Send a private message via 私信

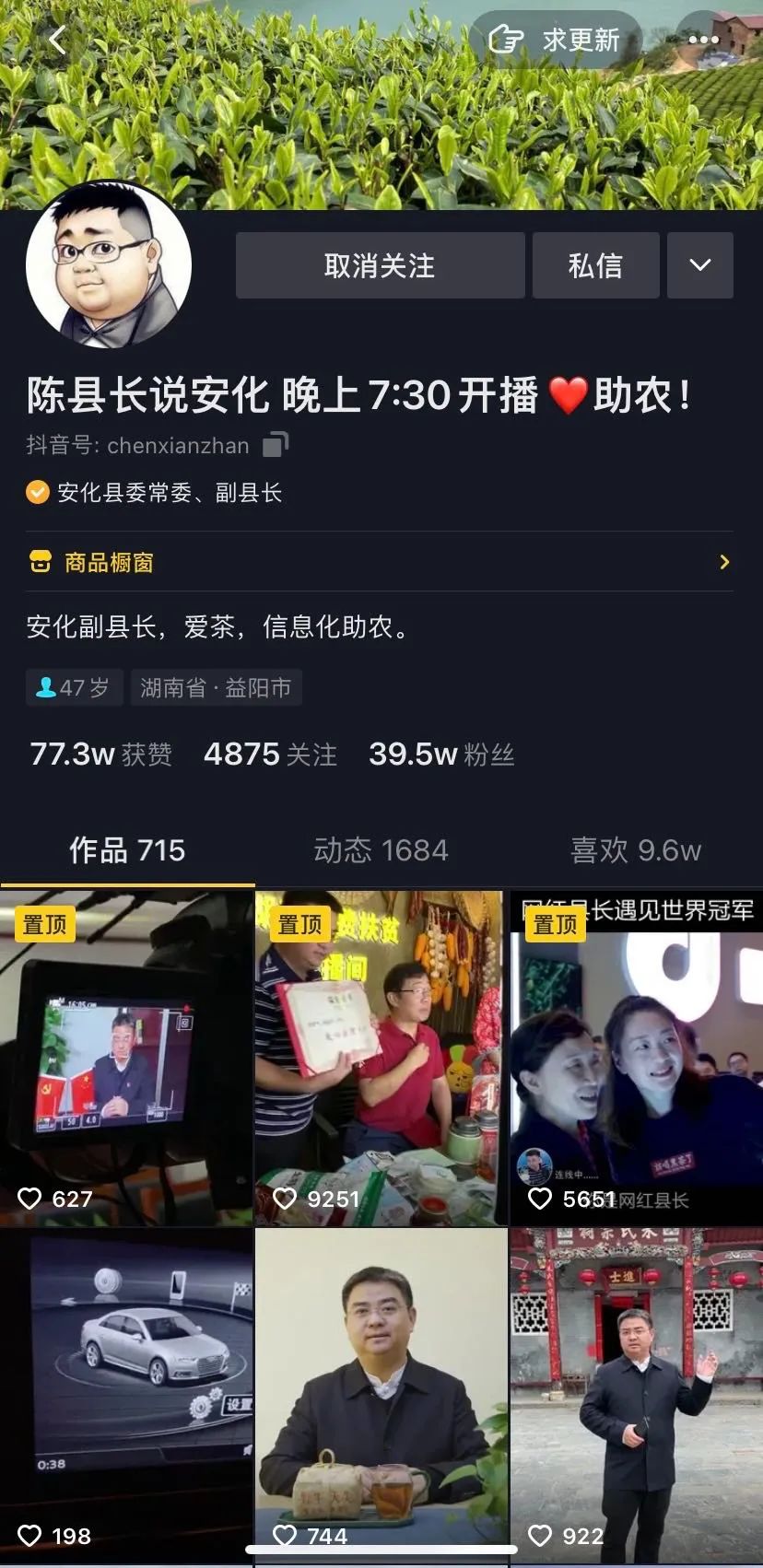(x=595, y=266)
